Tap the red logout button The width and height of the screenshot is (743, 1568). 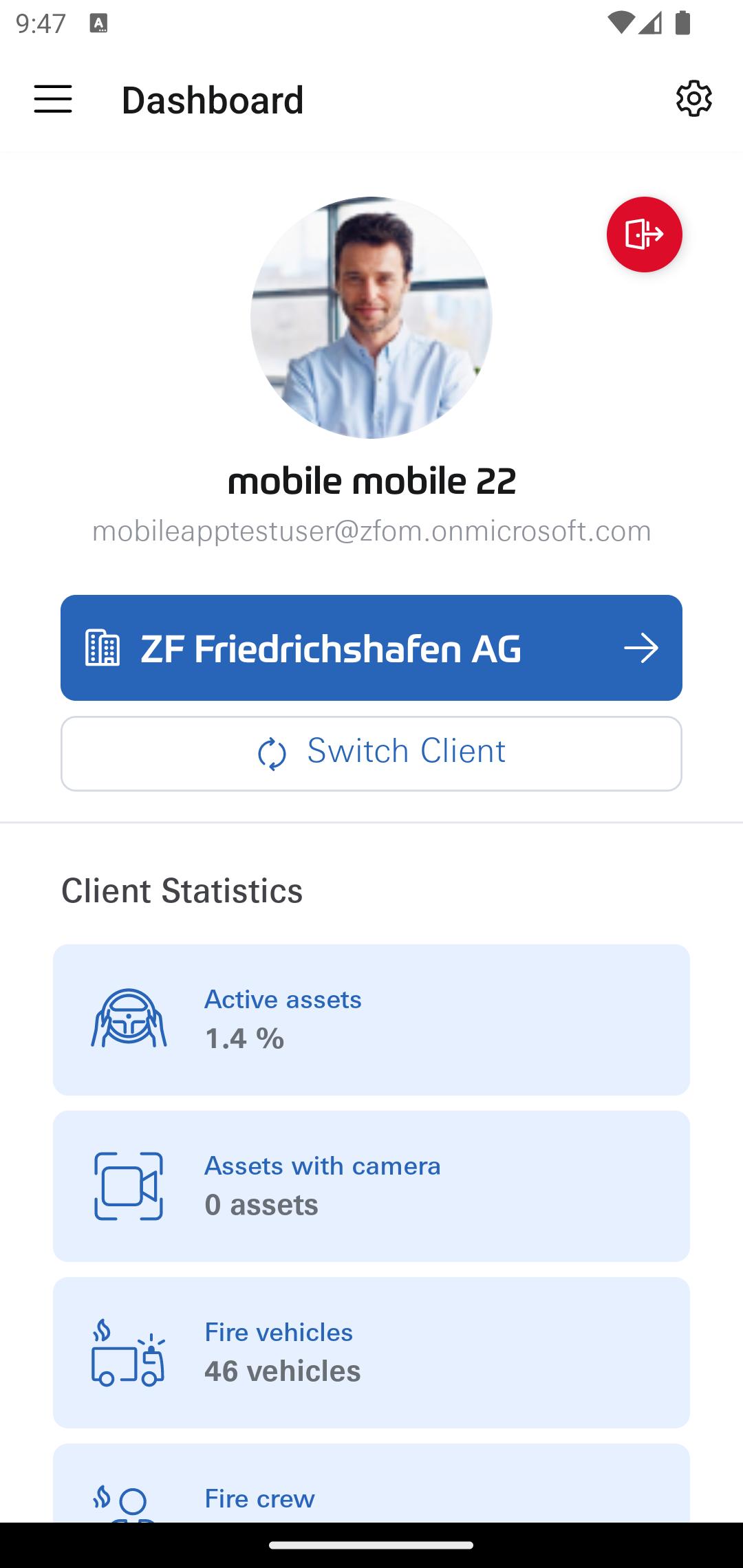[x=644, y=234]
